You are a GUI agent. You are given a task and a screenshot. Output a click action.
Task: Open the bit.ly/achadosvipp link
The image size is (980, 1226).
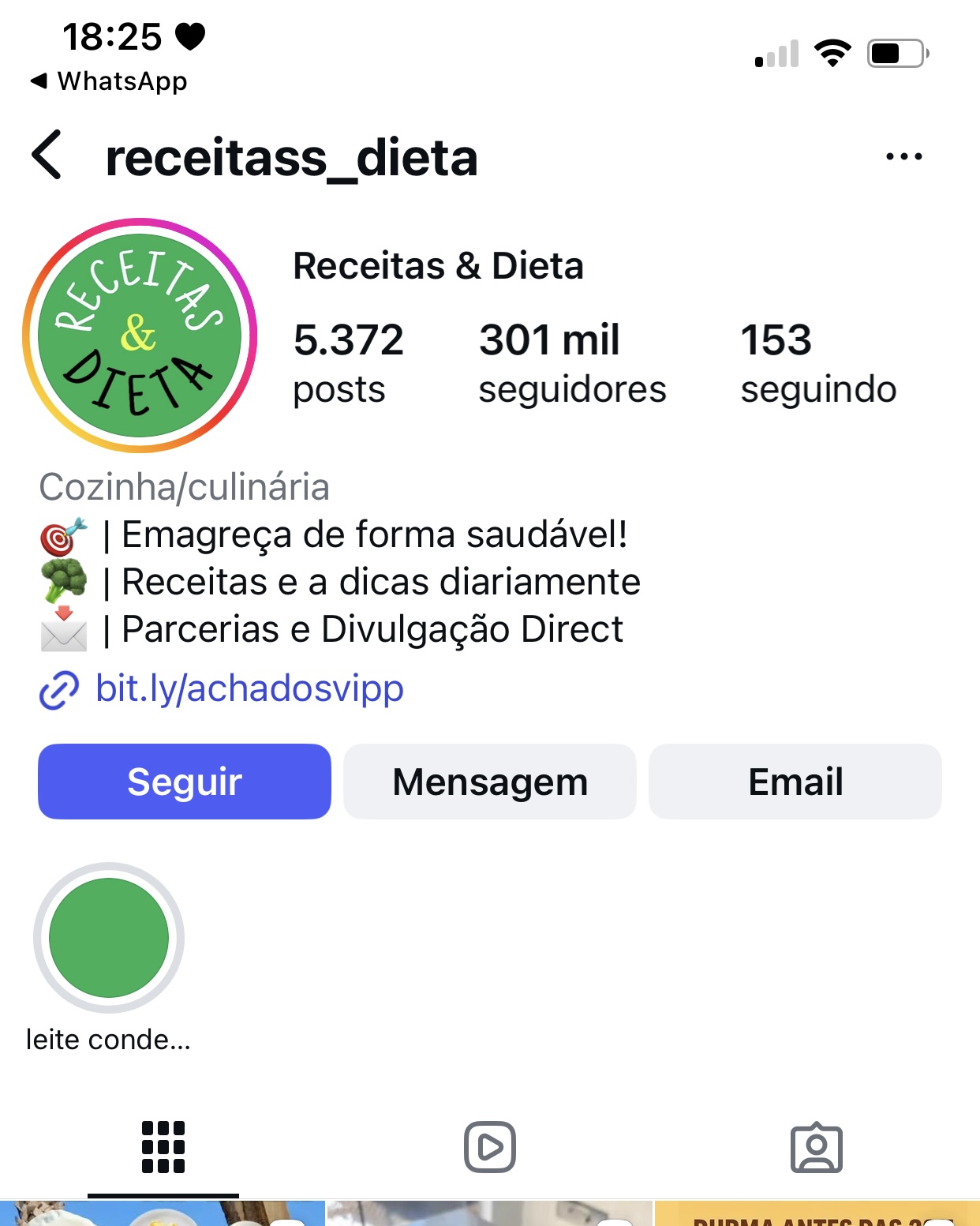click(x=249, y=688)
